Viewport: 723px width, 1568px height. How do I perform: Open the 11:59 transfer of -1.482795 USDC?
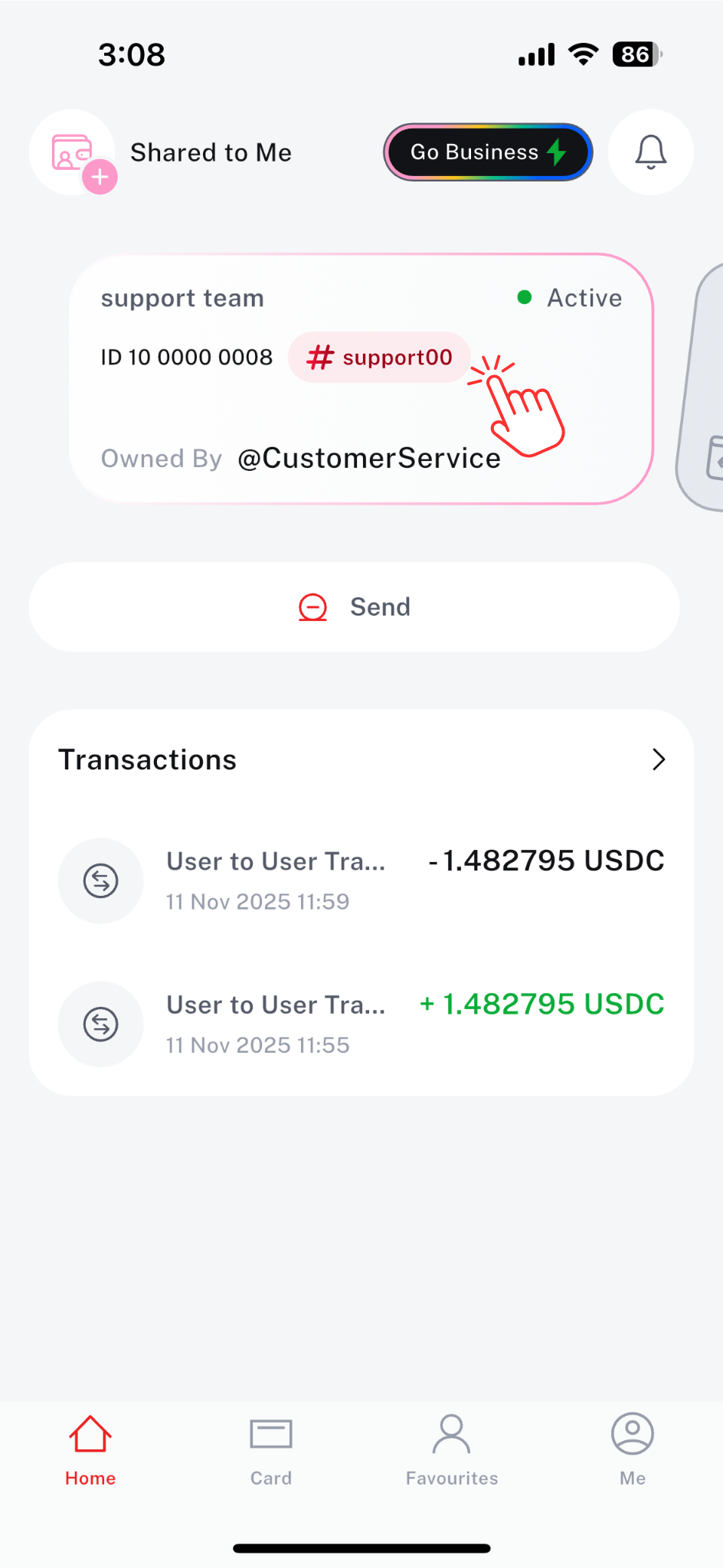click(360, 880)
